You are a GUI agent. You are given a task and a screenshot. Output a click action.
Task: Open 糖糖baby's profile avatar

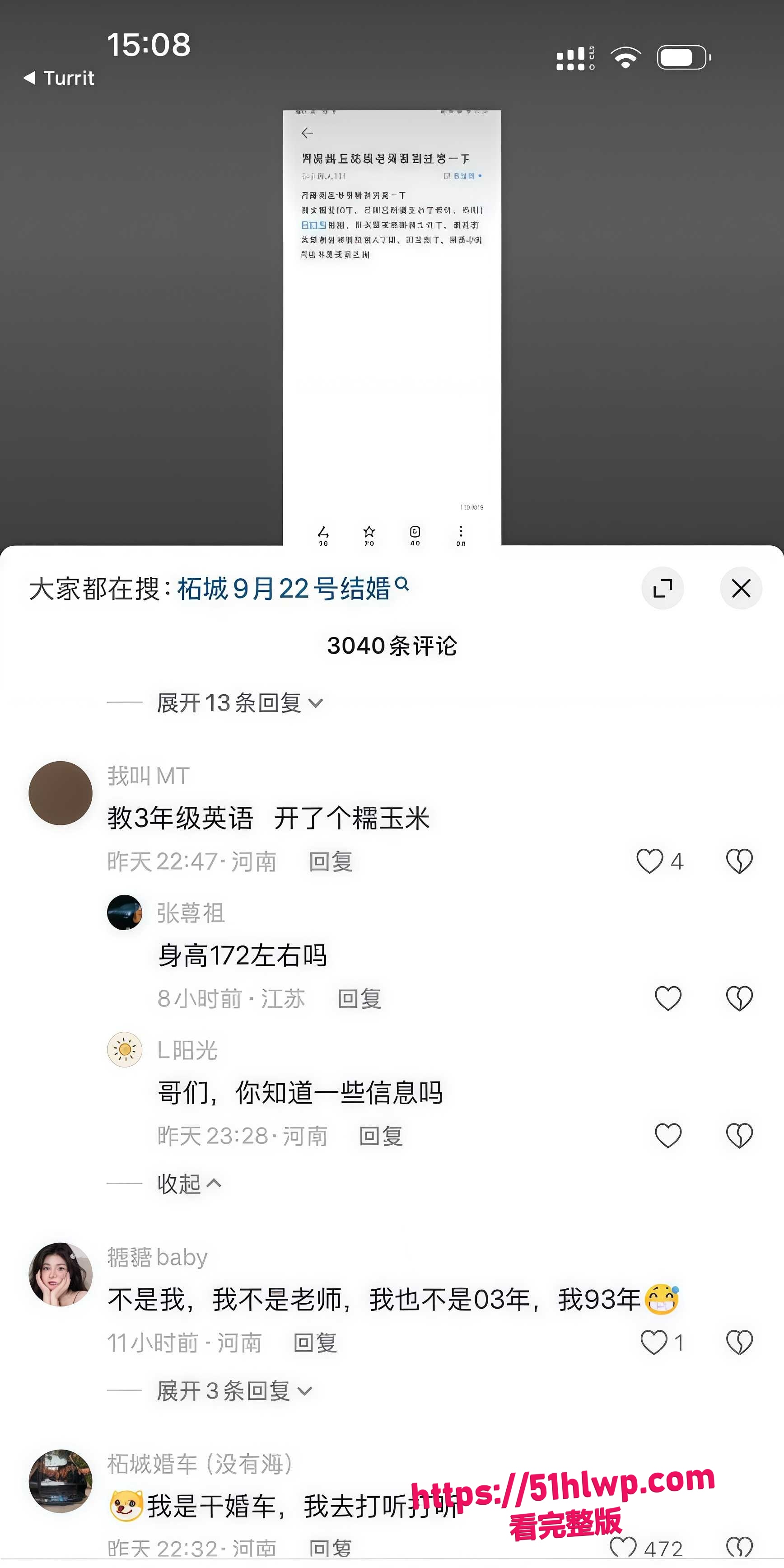60,1274
